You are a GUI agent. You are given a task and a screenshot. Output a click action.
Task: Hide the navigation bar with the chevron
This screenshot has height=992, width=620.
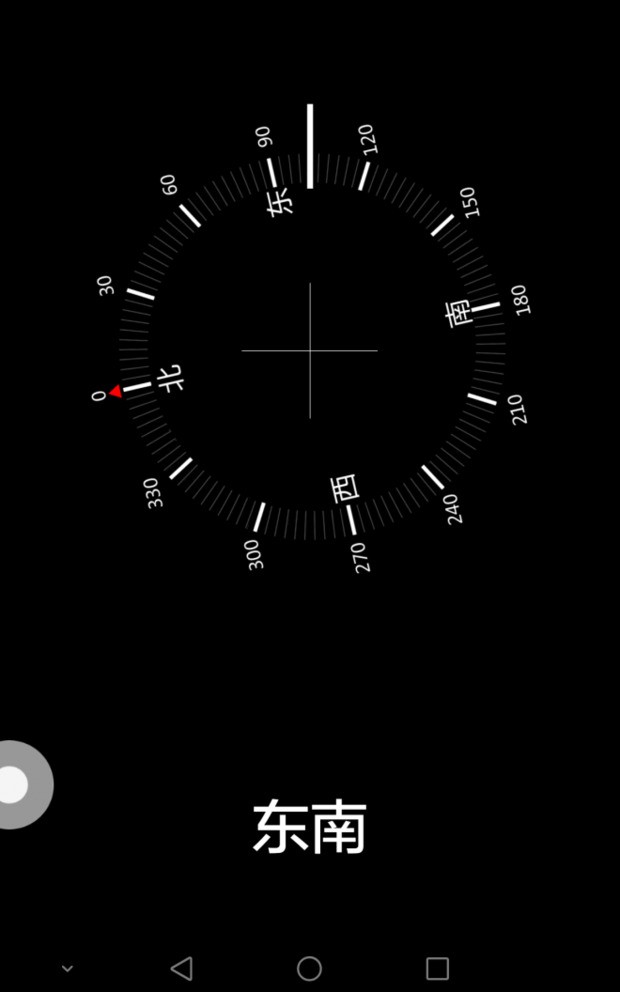pyautogui.click(x=67, y=968)
